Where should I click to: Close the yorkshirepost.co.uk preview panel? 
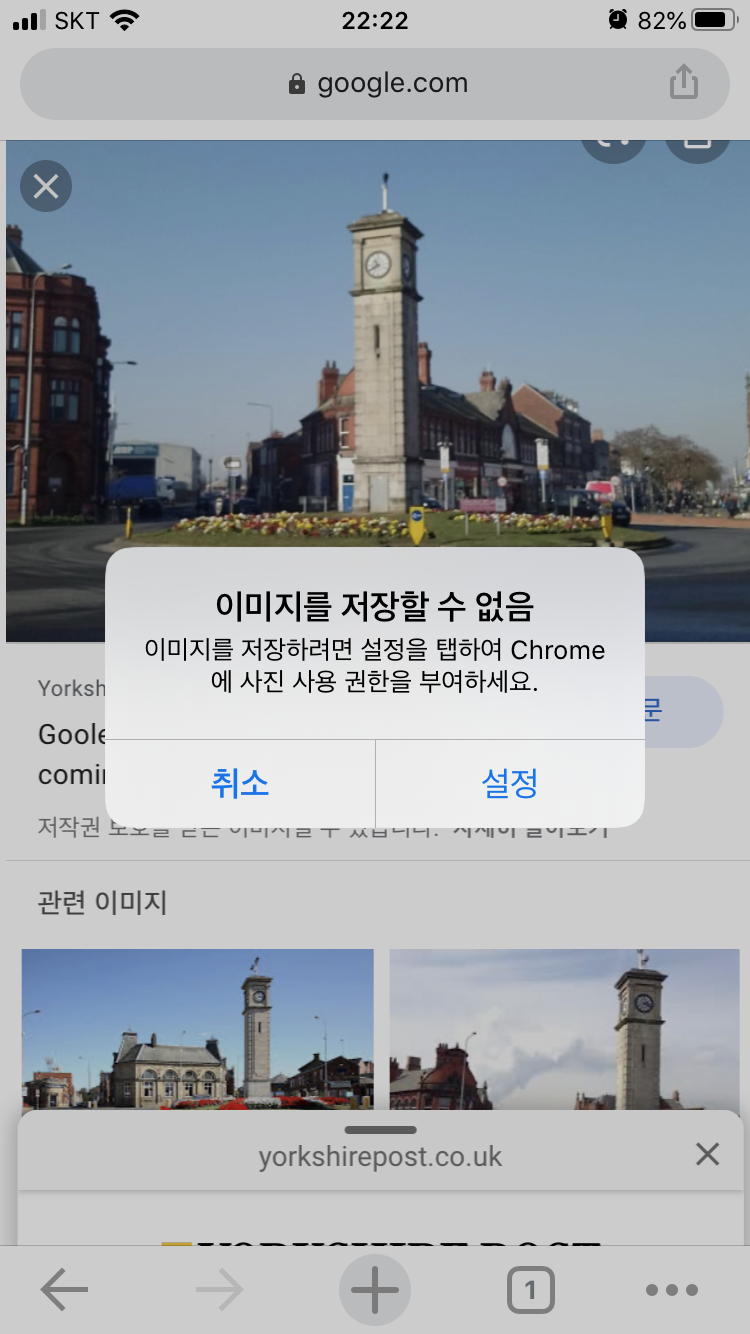(707, 1155)
